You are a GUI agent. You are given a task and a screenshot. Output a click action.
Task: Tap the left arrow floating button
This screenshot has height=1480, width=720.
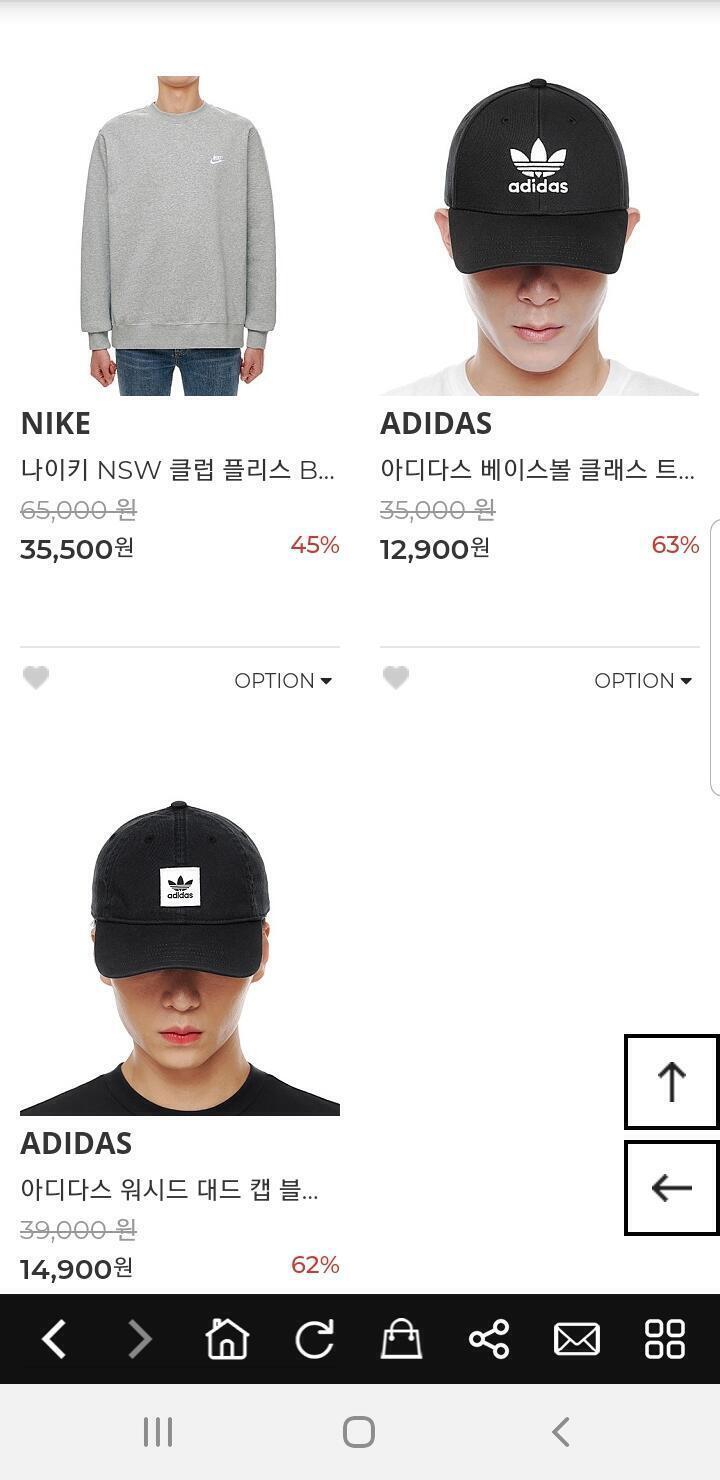coord(671,1188)
